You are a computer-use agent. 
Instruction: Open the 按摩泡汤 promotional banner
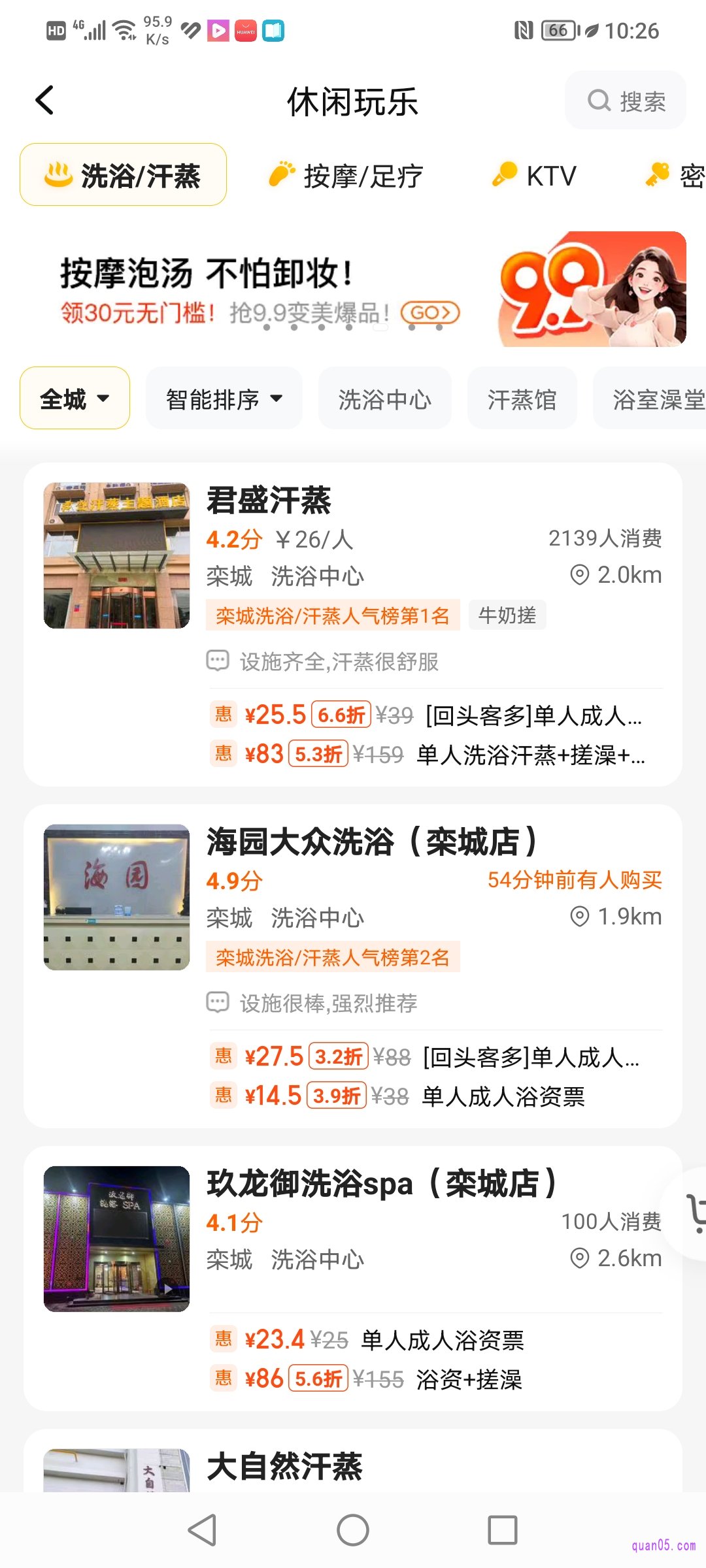[x=353, y=289]
